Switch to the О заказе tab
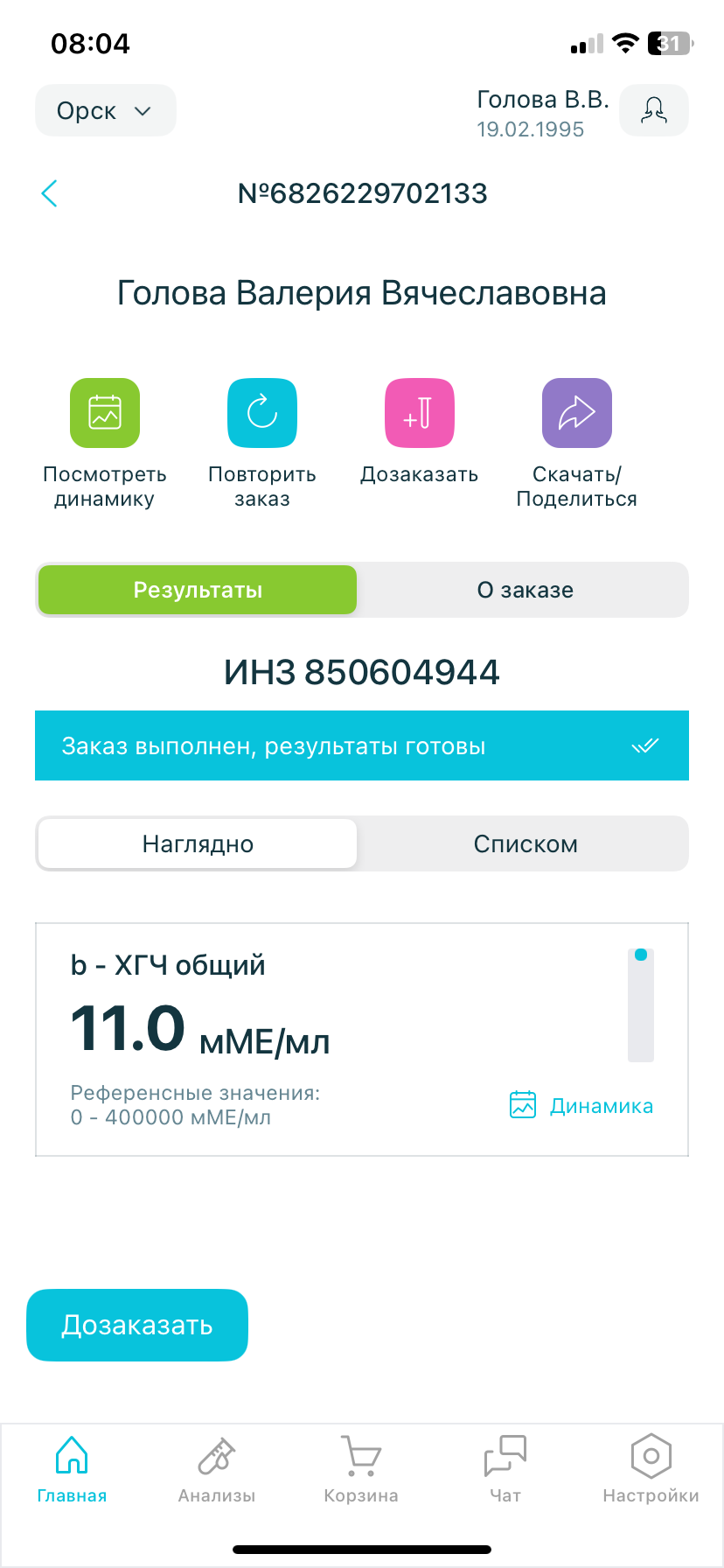This screenshot has width=724, height=1568. pyautogui.click(x=524, y=590)
